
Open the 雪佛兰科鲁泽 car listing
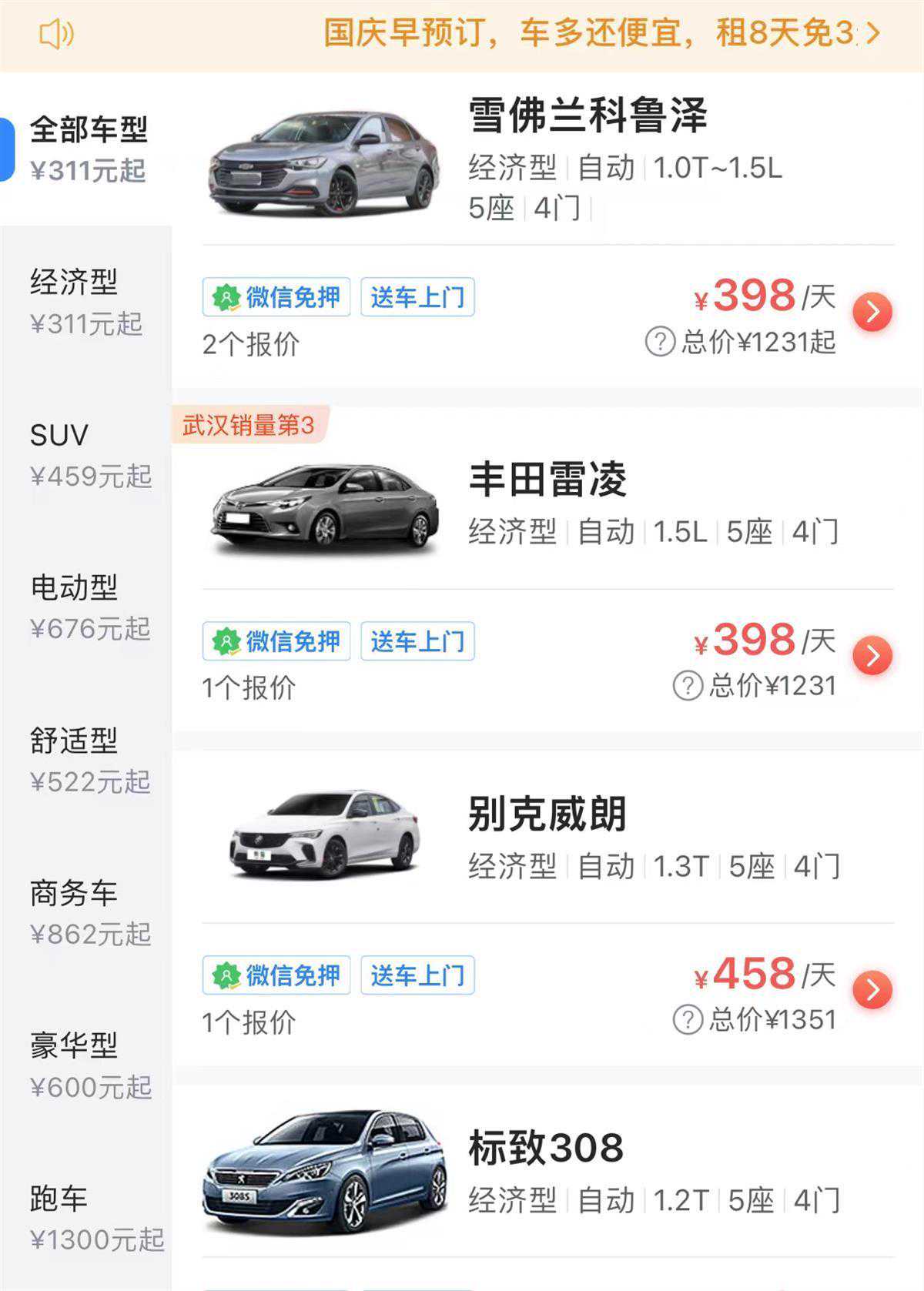coord(587,115)
